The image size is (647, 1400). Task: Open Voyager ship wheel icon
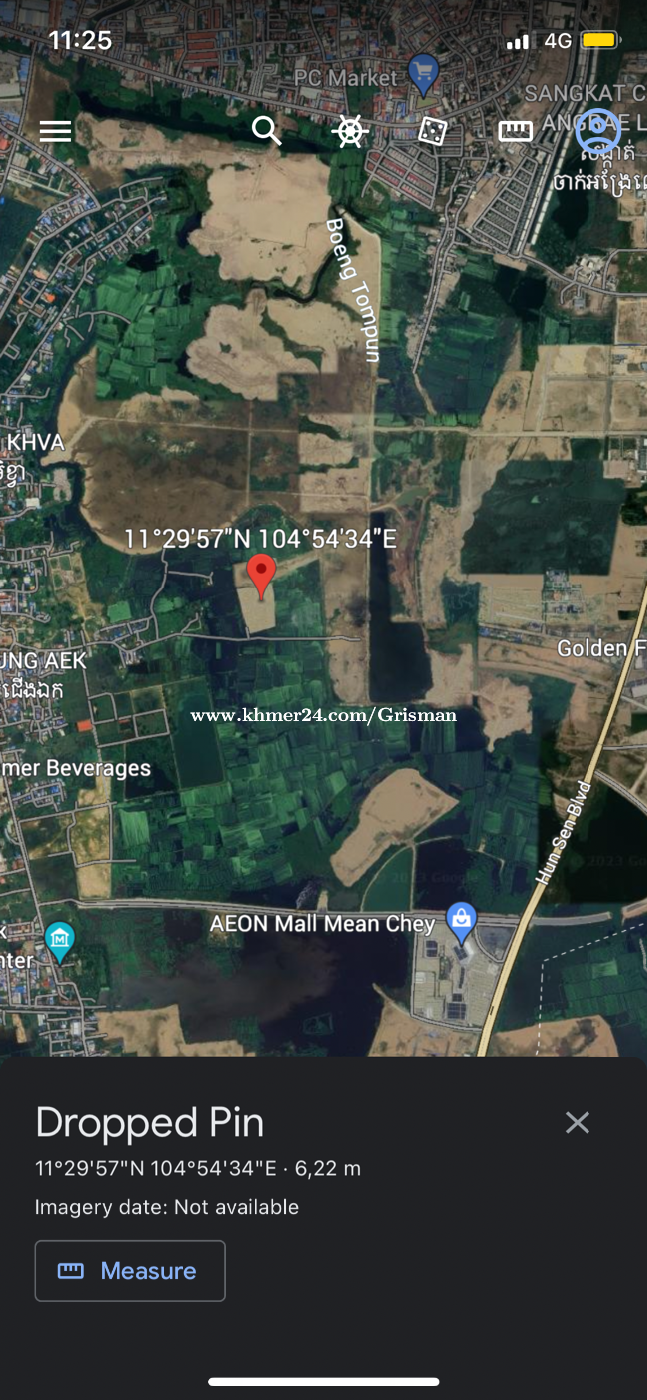tap(349, 131)
